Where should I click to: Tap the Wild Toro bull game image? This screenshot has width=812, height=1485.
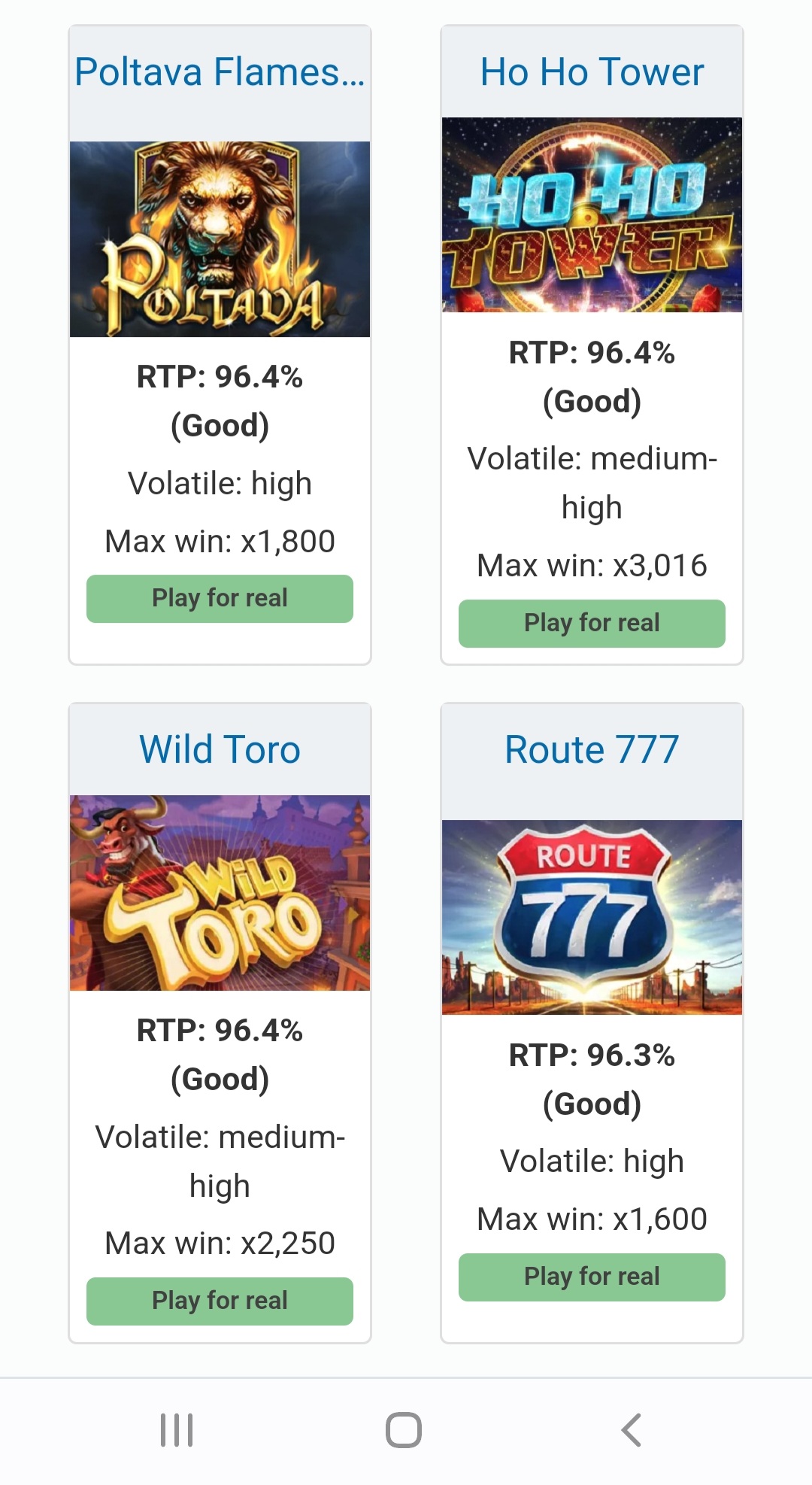click(220, 893)
